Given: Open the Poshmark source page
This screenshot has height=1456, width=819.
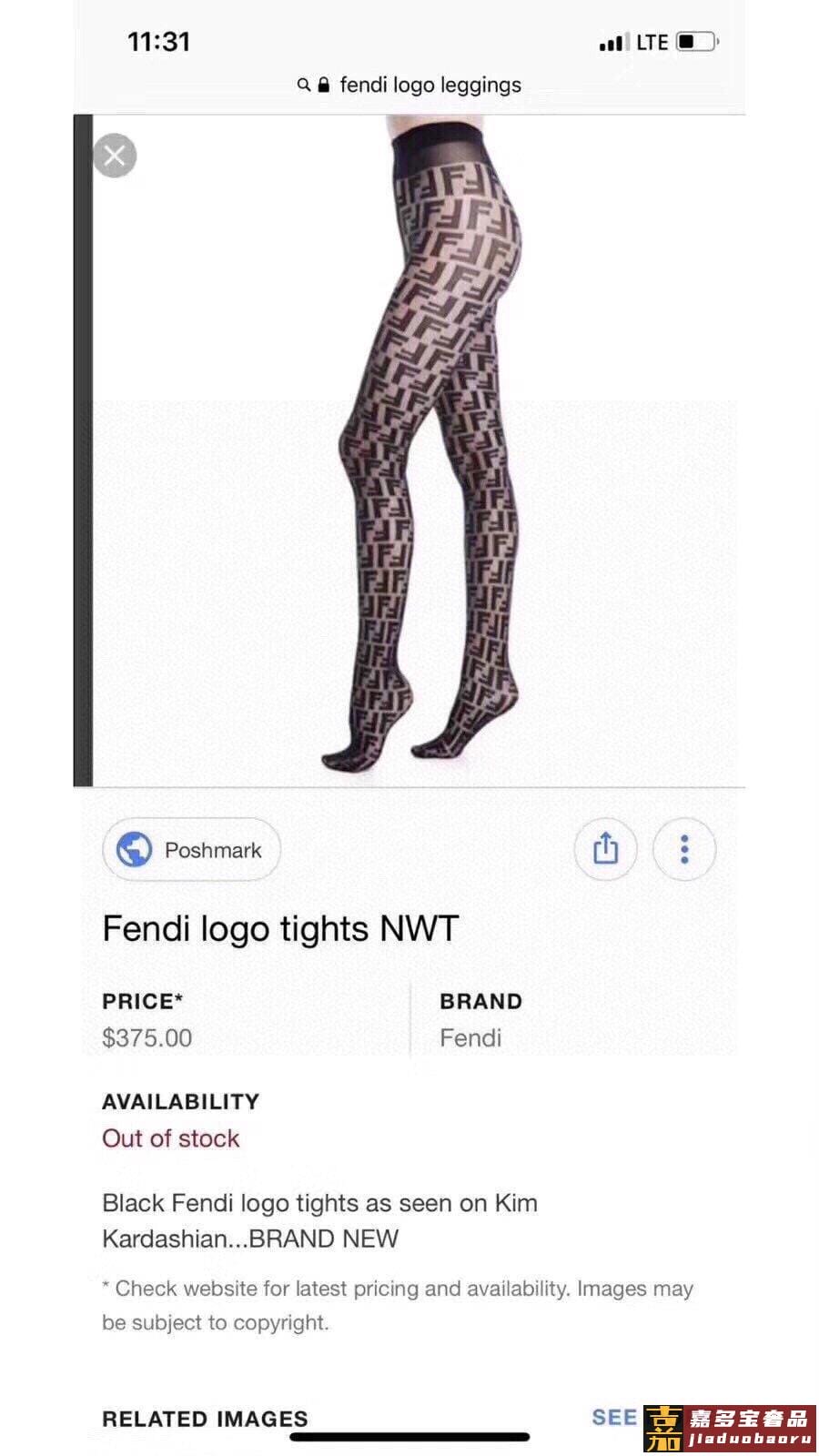Looking at the screenshot, I should pyautogui.click(x=191, y=850).
